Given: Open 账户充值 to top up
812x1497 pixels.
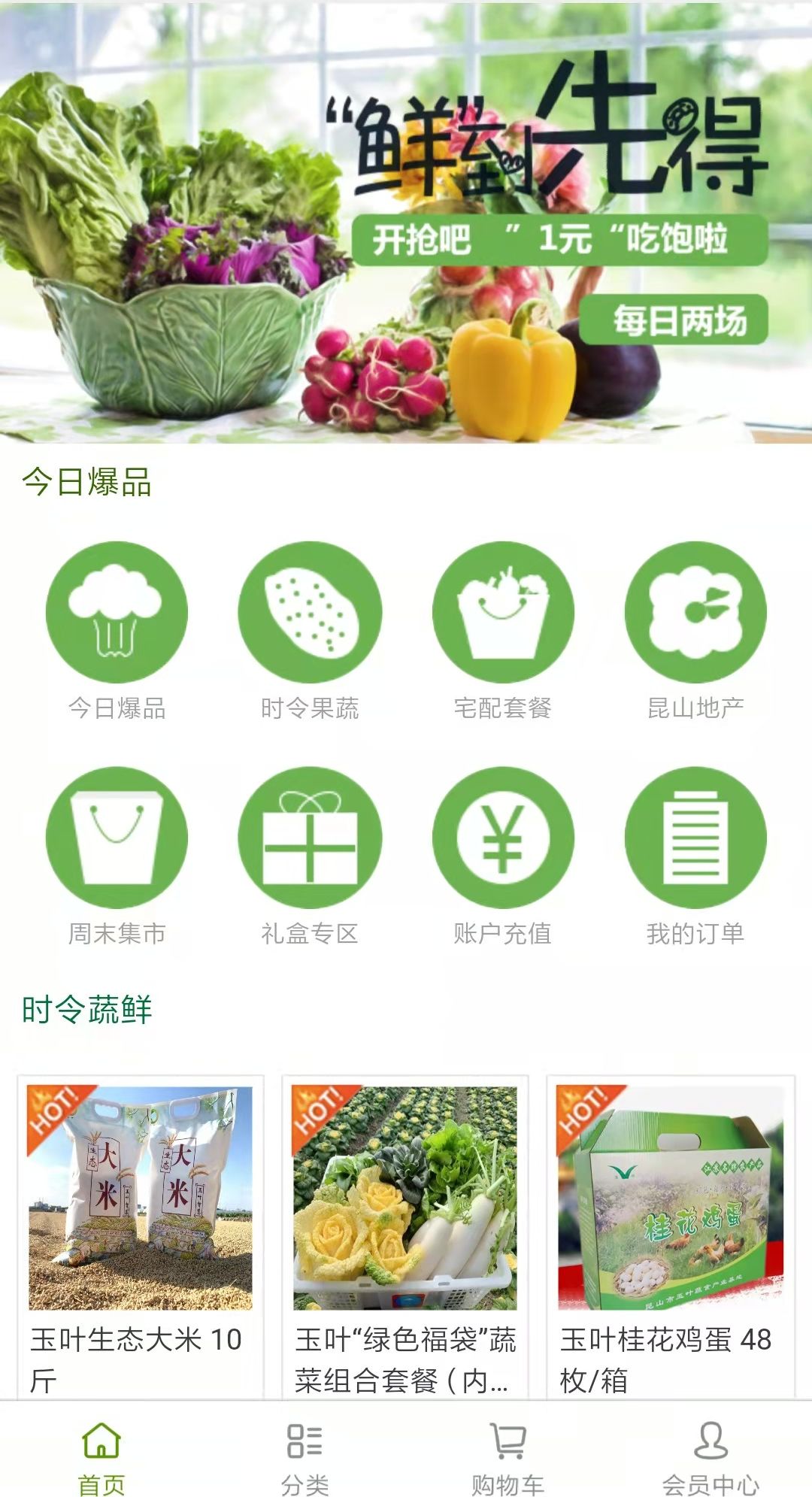Looking at the screenshot, I should coord(502,838).
